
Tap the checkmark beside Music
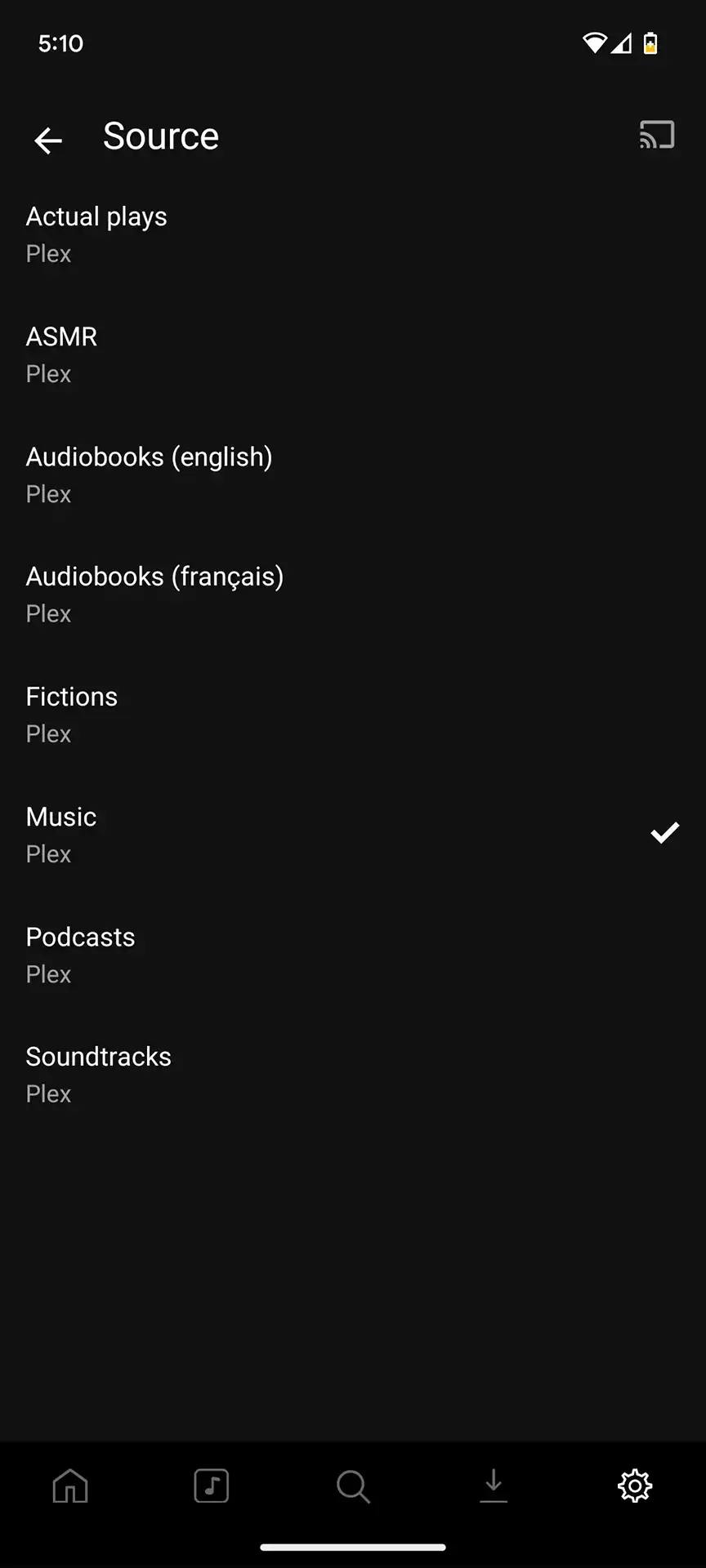click(x=664, y=832)
